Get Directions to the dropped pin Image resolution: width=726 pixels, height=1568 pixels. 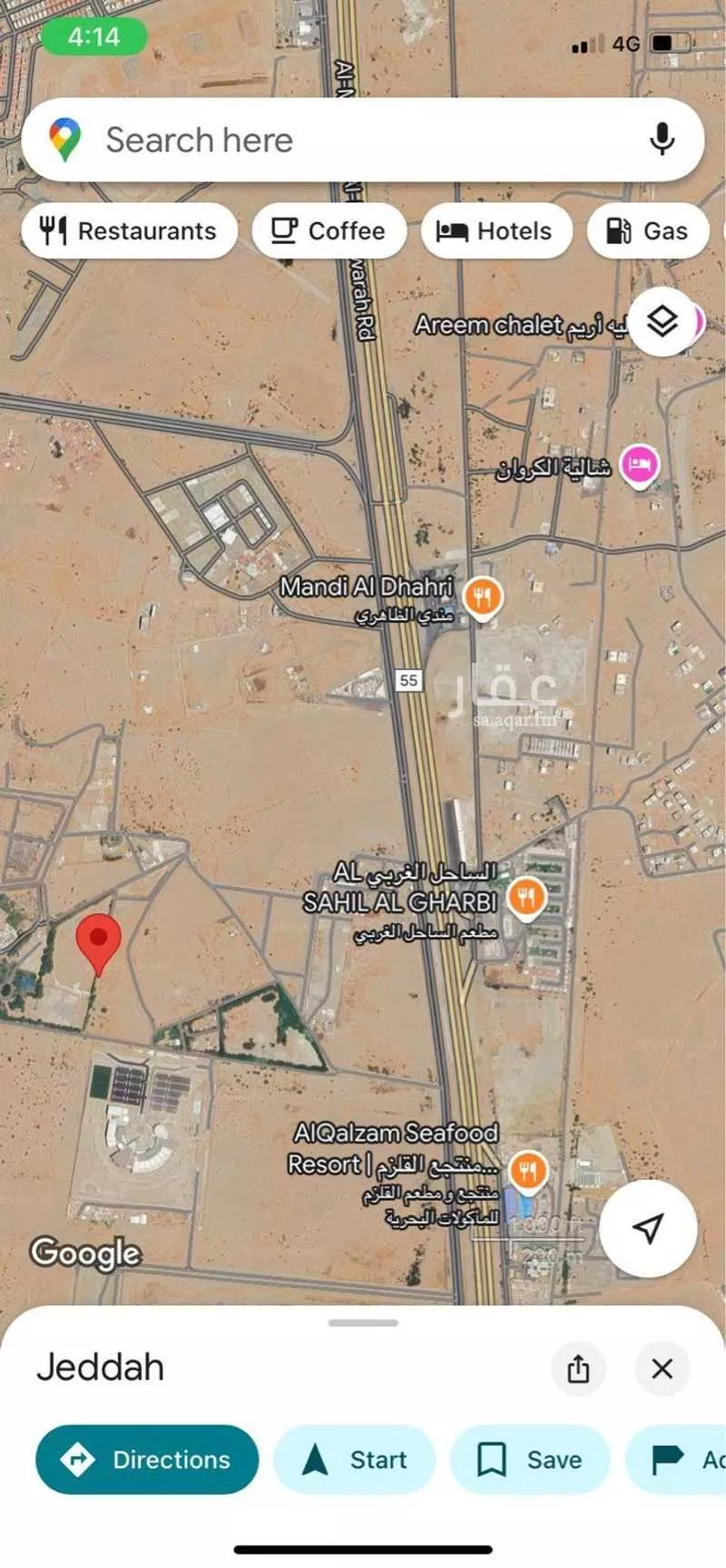147,1459
